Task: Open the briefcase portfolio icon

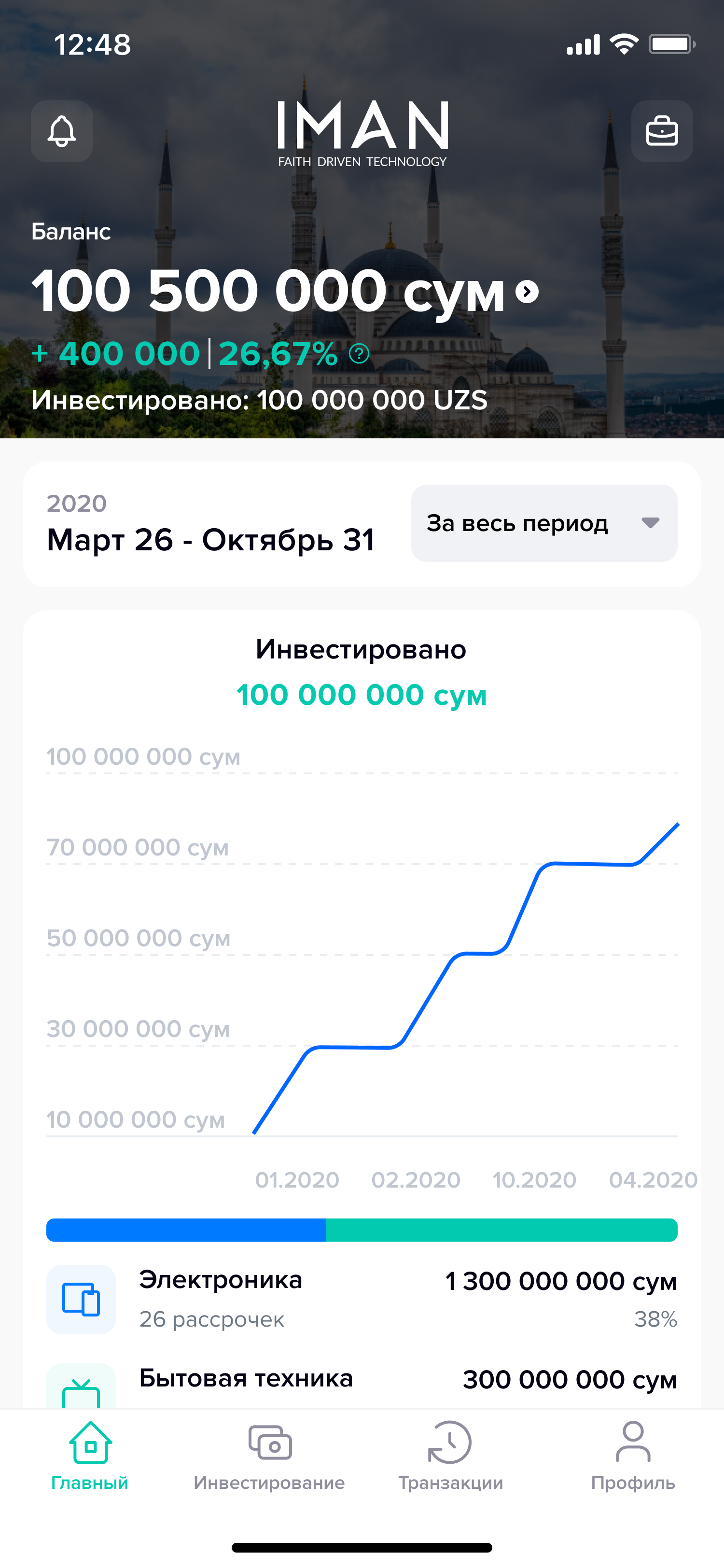Action: [661, 131]
